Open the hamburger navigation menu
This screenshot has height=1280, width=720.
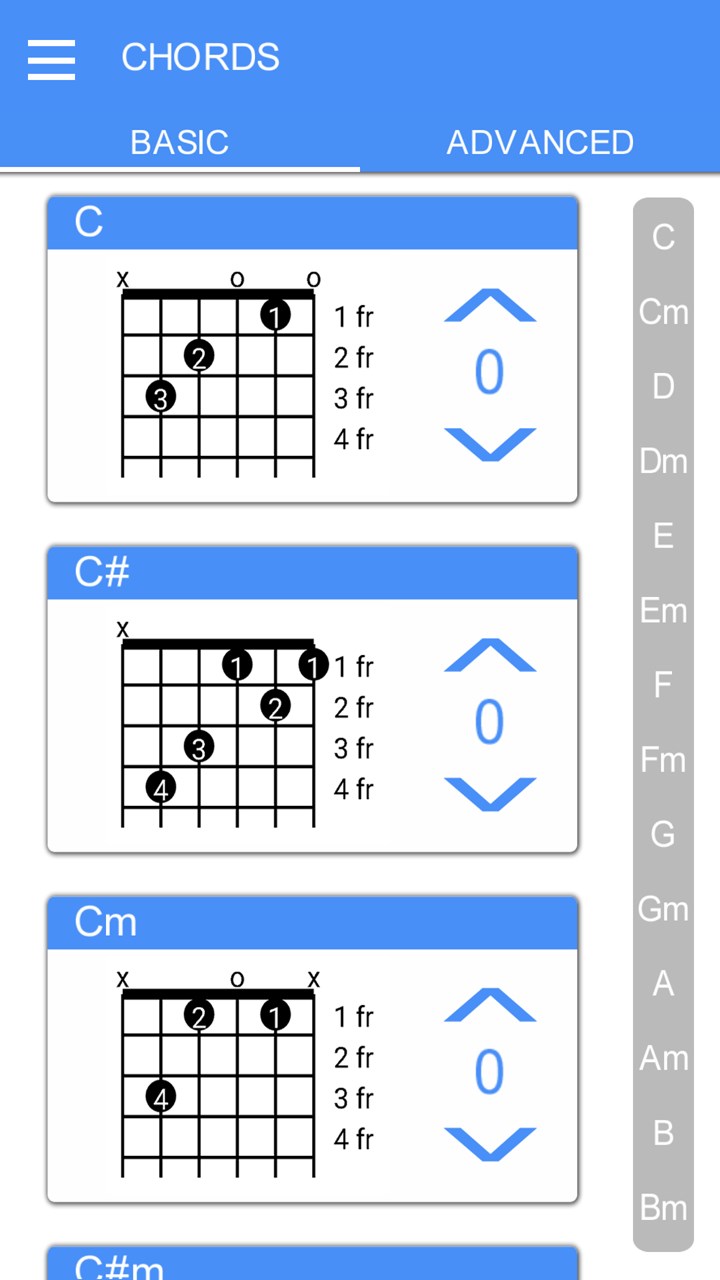(x=51, y=59)
